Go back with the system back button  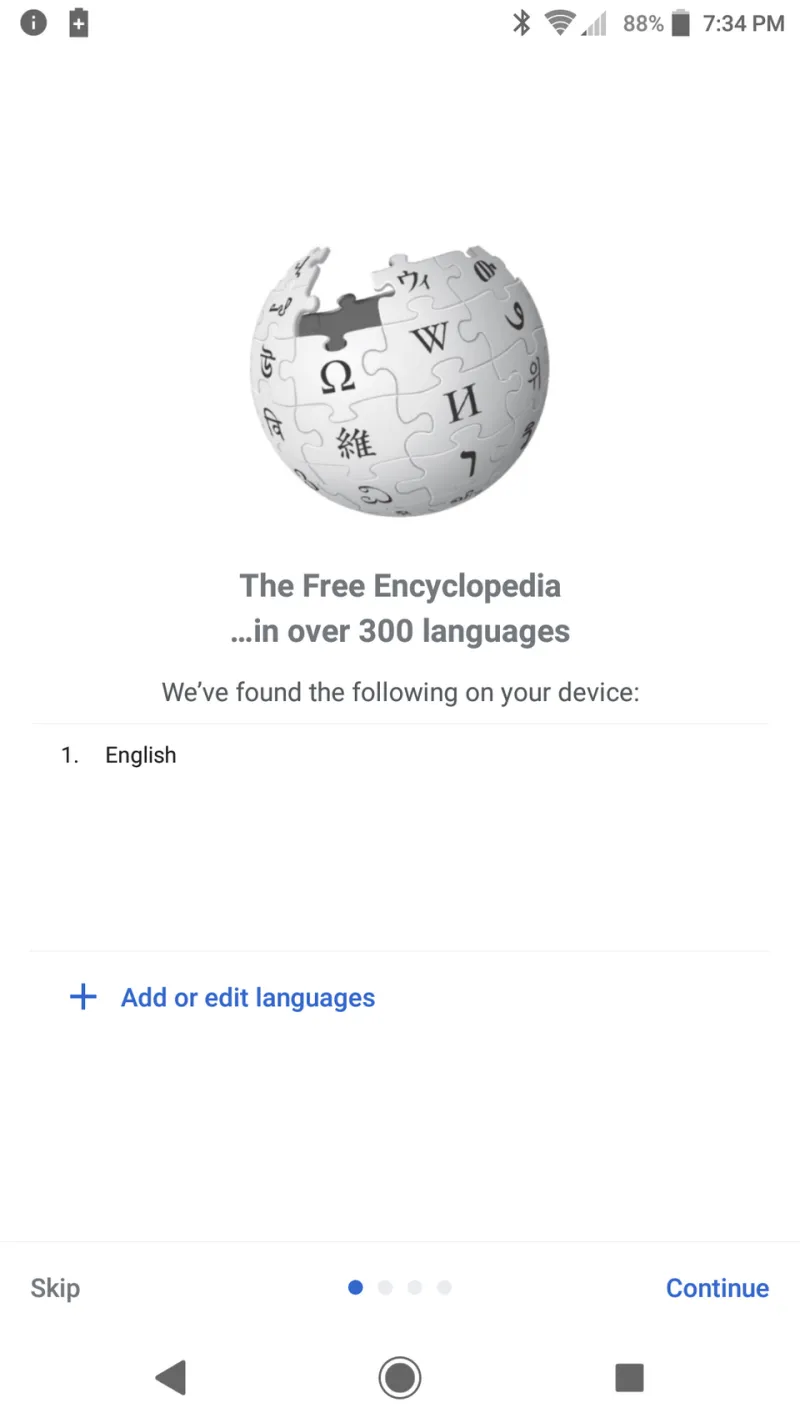click(x=171, y=1378)
